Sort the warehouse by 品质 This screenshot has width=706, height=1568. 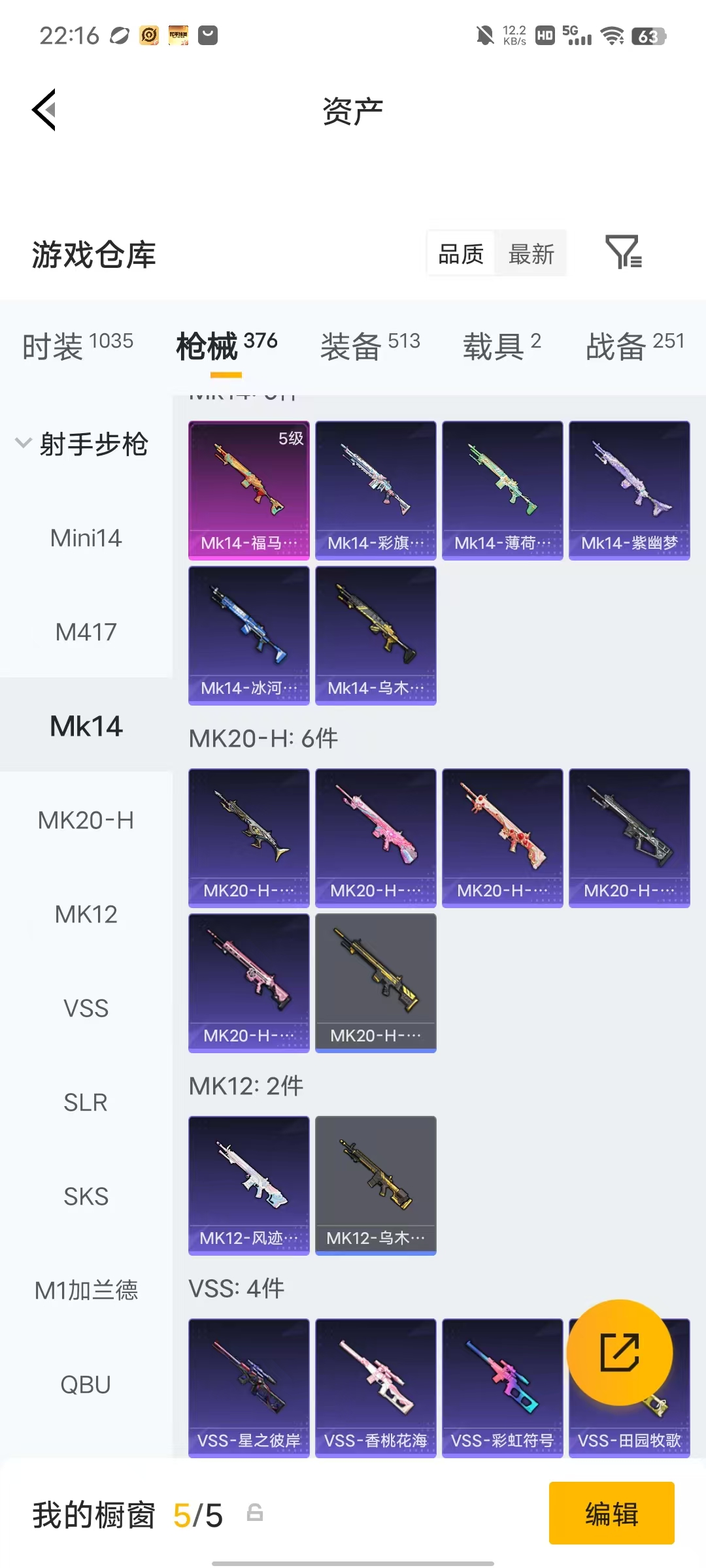(x=461, y=254)
